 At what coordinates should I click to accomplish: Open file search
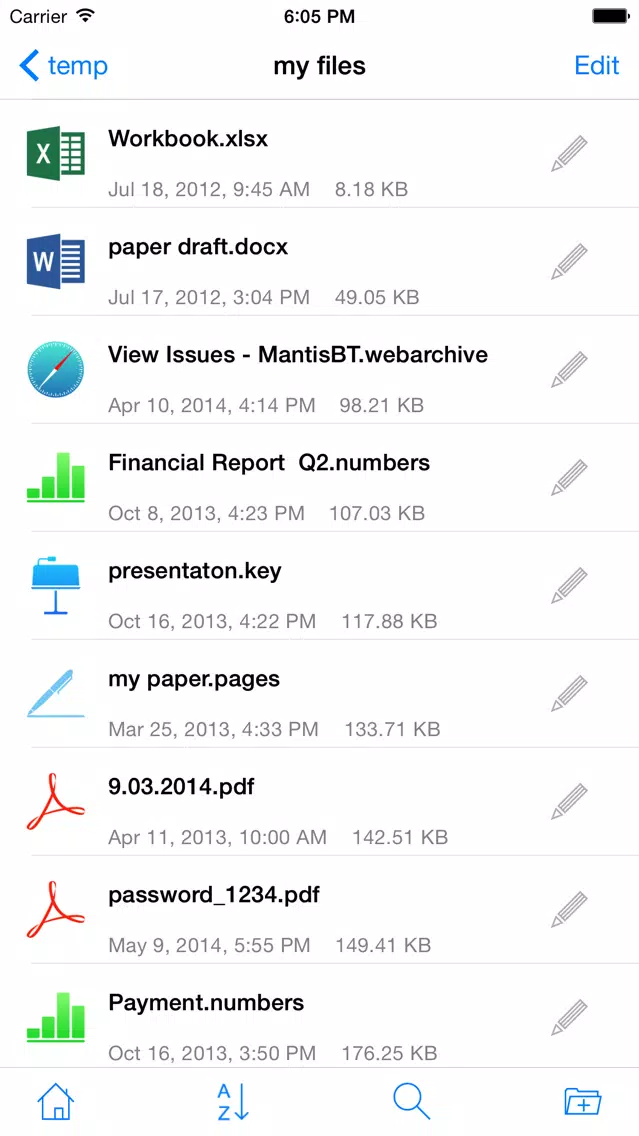[412, 1102]
